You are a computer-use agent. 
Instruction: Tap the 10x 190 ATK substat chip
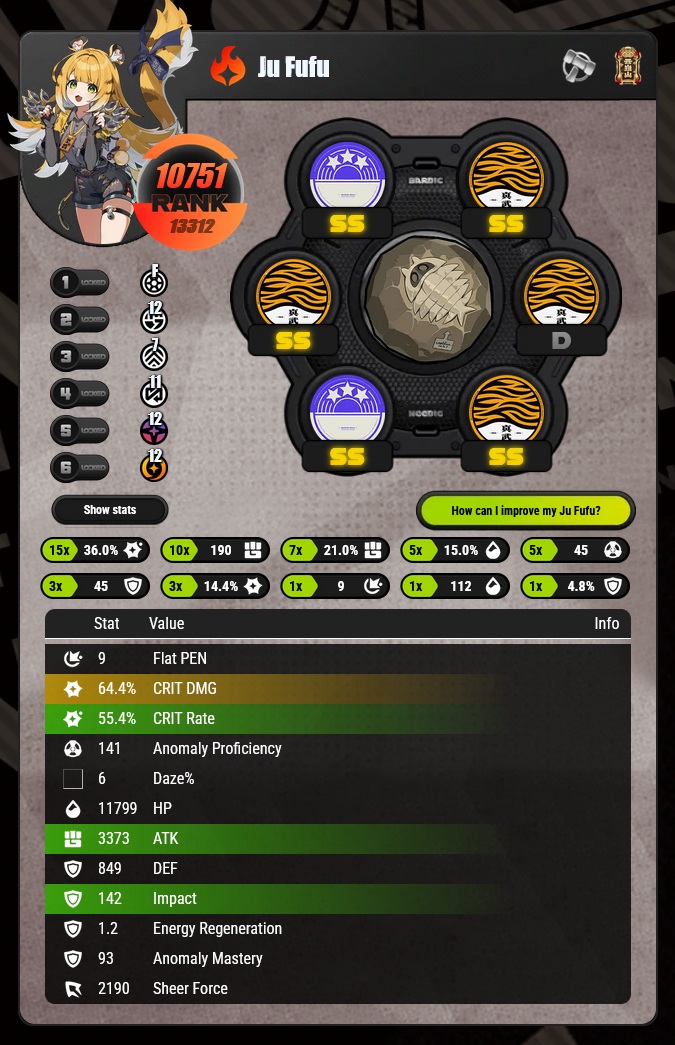click(x=216, y=550)
